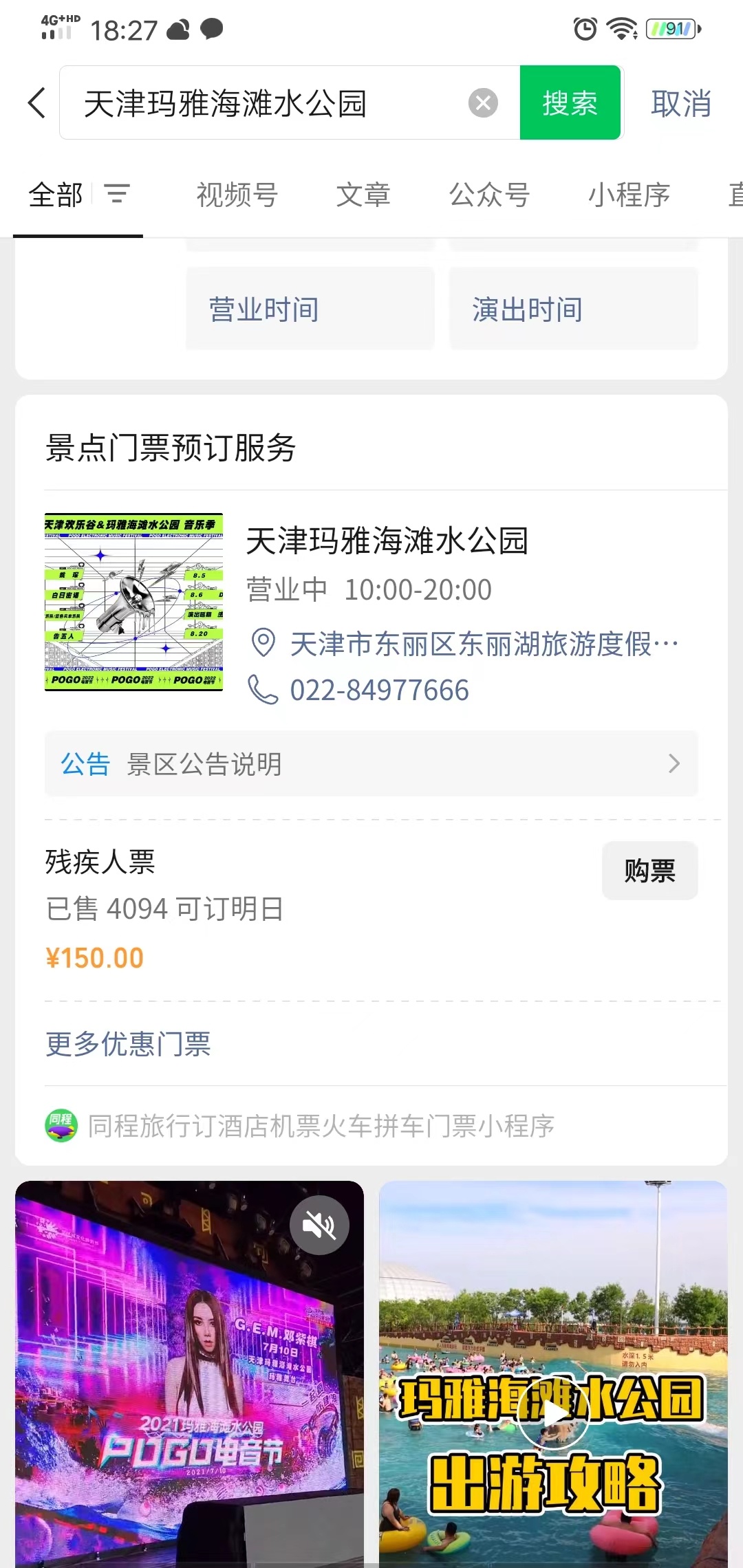Screen dimensions: 743x1568
Task: Clear the search text with the X icon
Action: 482,102
